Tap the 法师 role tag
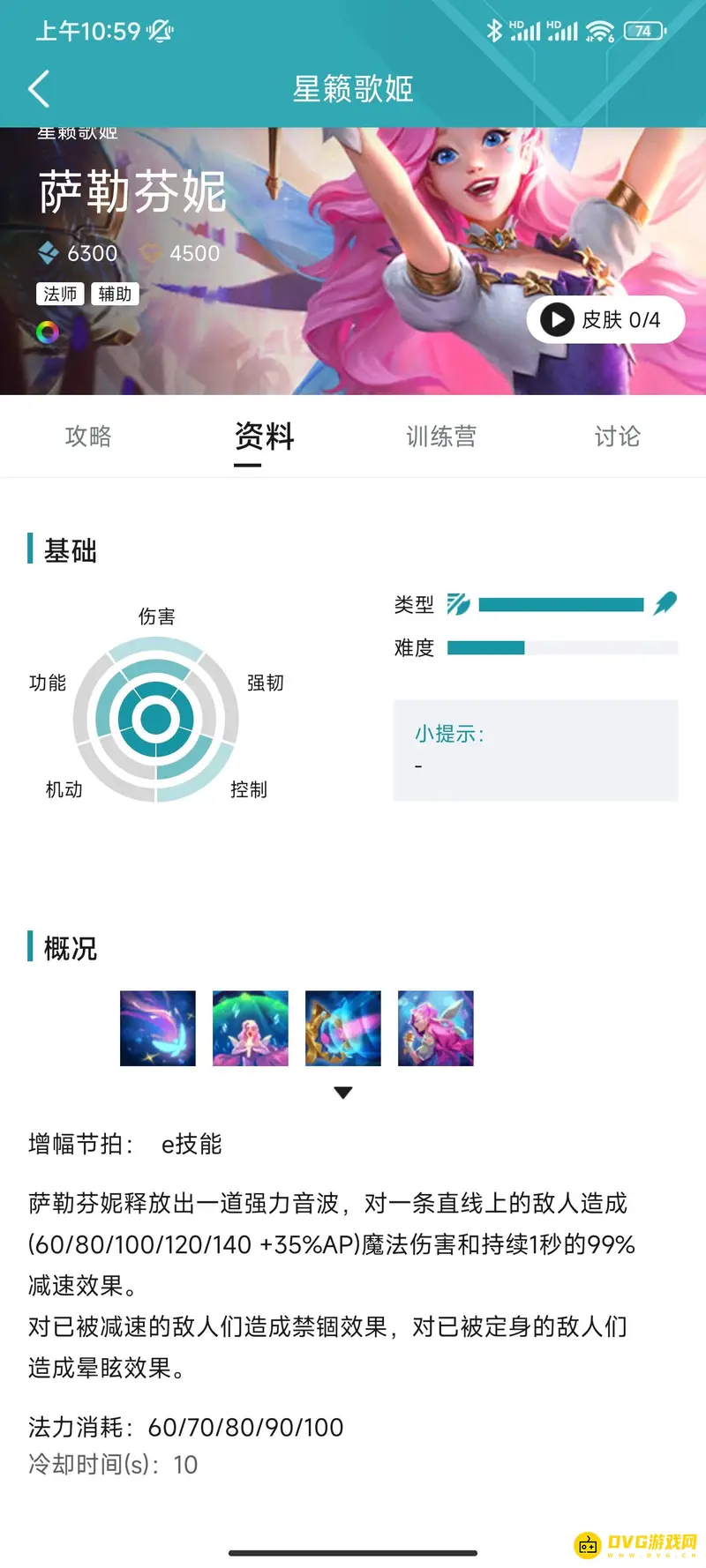706x1568 pixels. (x=59, y=294)
